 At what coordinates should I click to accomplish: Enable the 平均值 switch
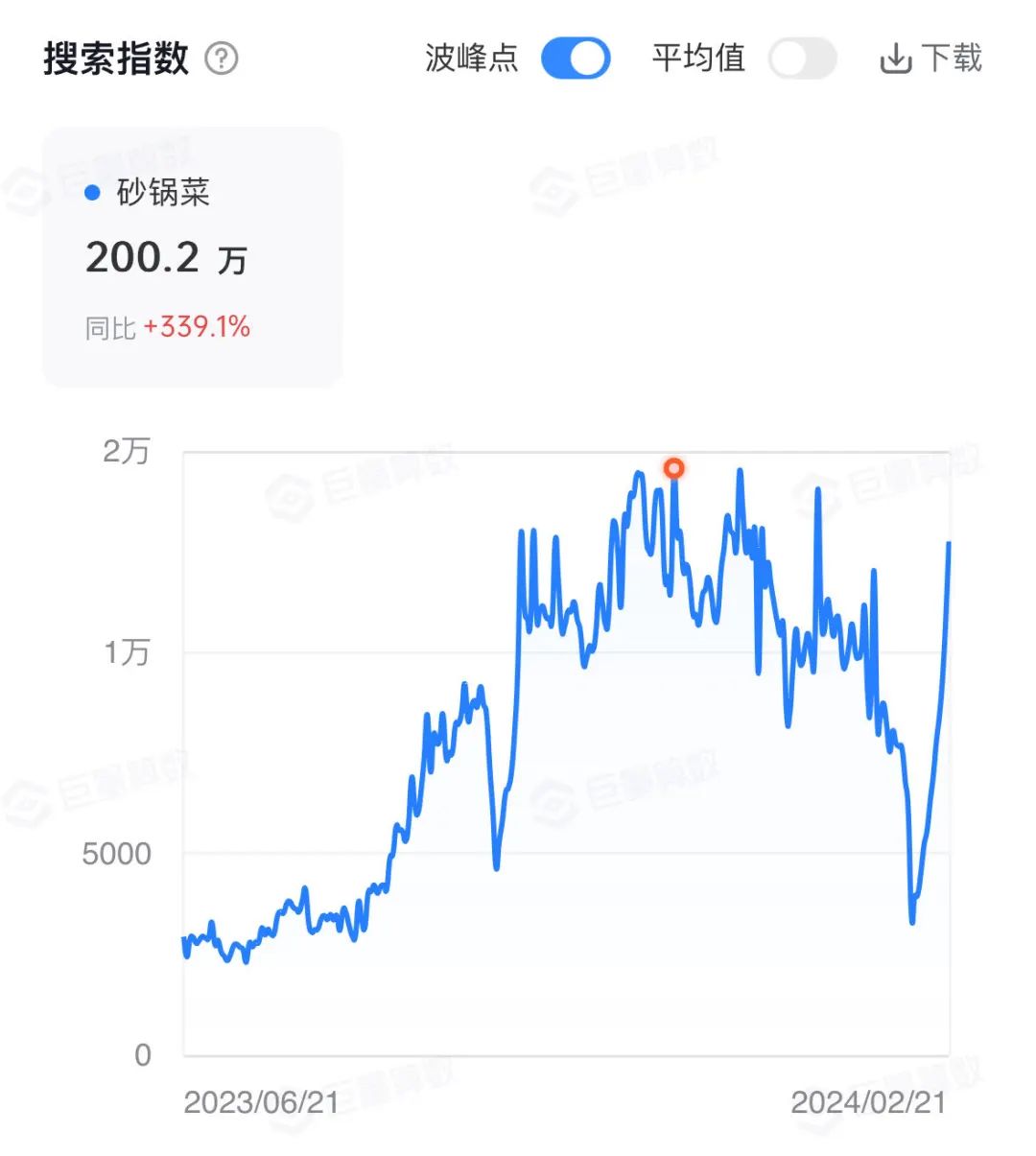click(802, 59)
